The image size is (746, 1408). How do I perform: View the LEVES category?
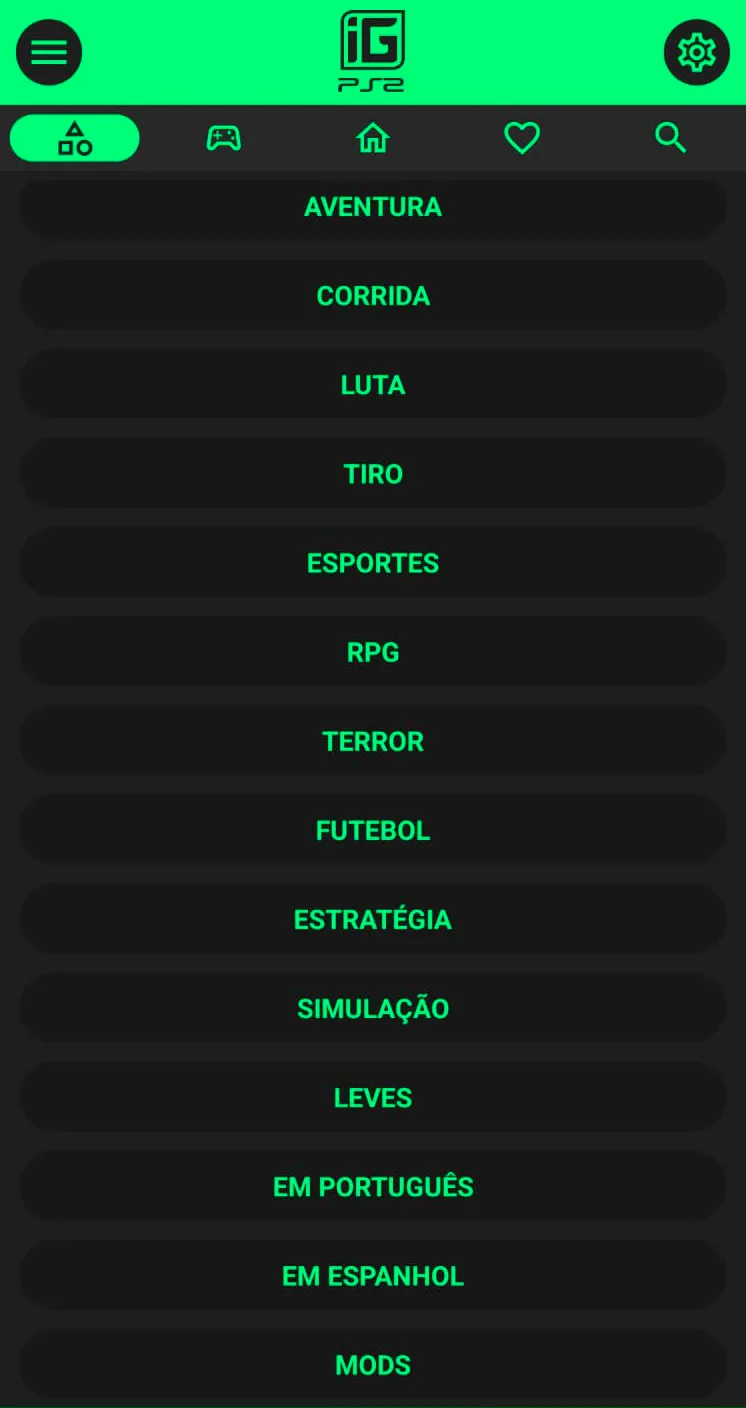click(x=373, y=1097)
